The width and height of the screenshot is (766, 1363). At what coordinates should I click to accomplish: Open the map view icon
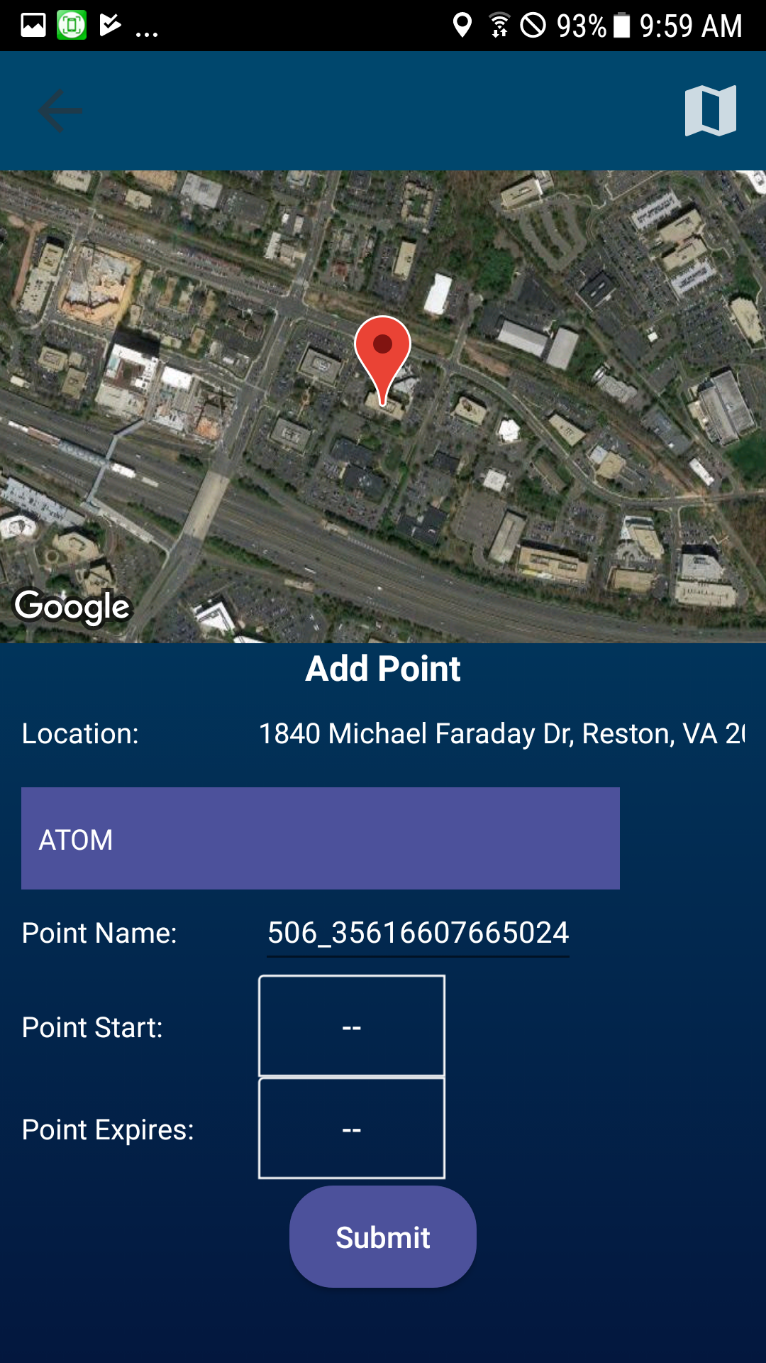710,111
